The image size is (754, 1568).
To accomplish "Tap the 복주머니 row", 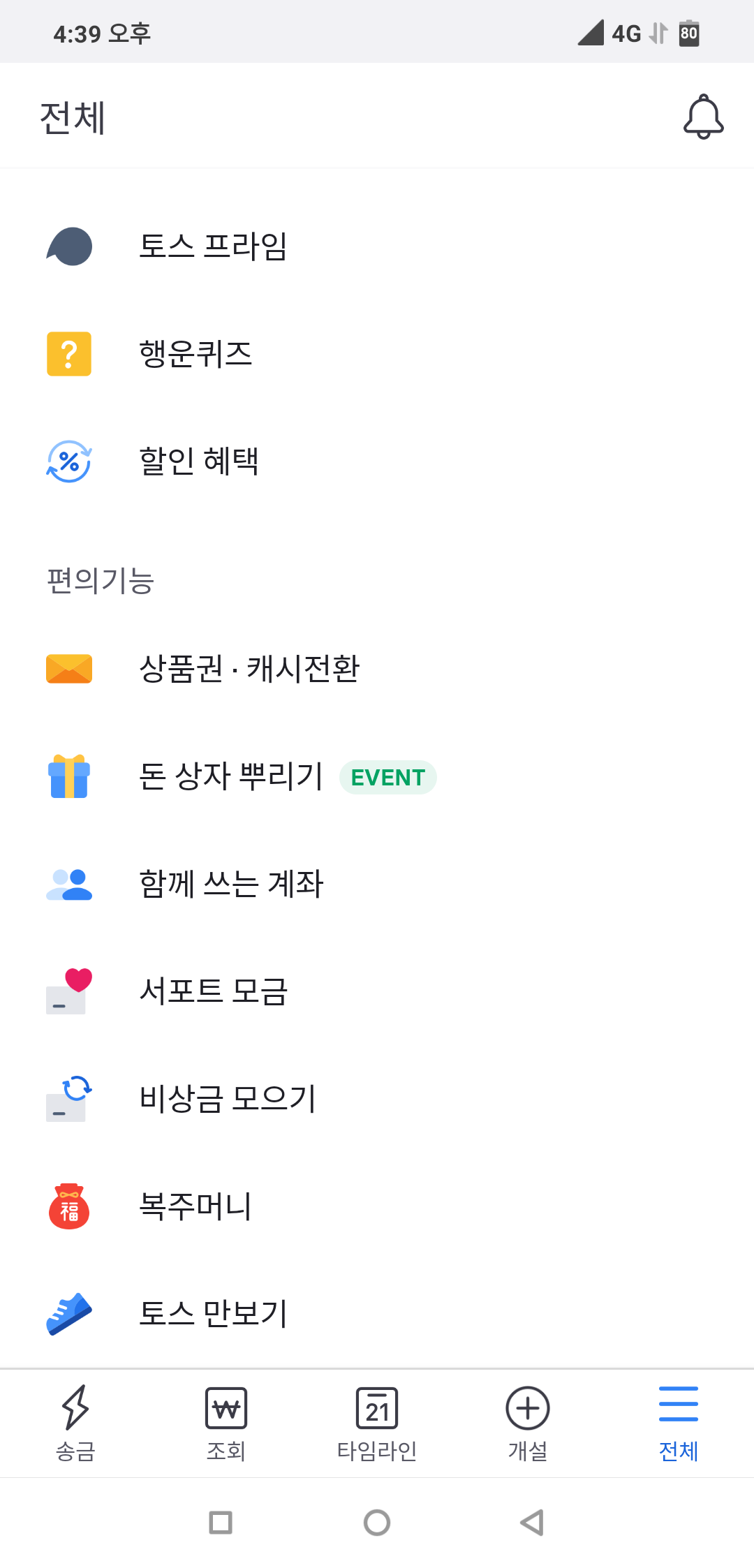I will click(x=195, y=1206).
